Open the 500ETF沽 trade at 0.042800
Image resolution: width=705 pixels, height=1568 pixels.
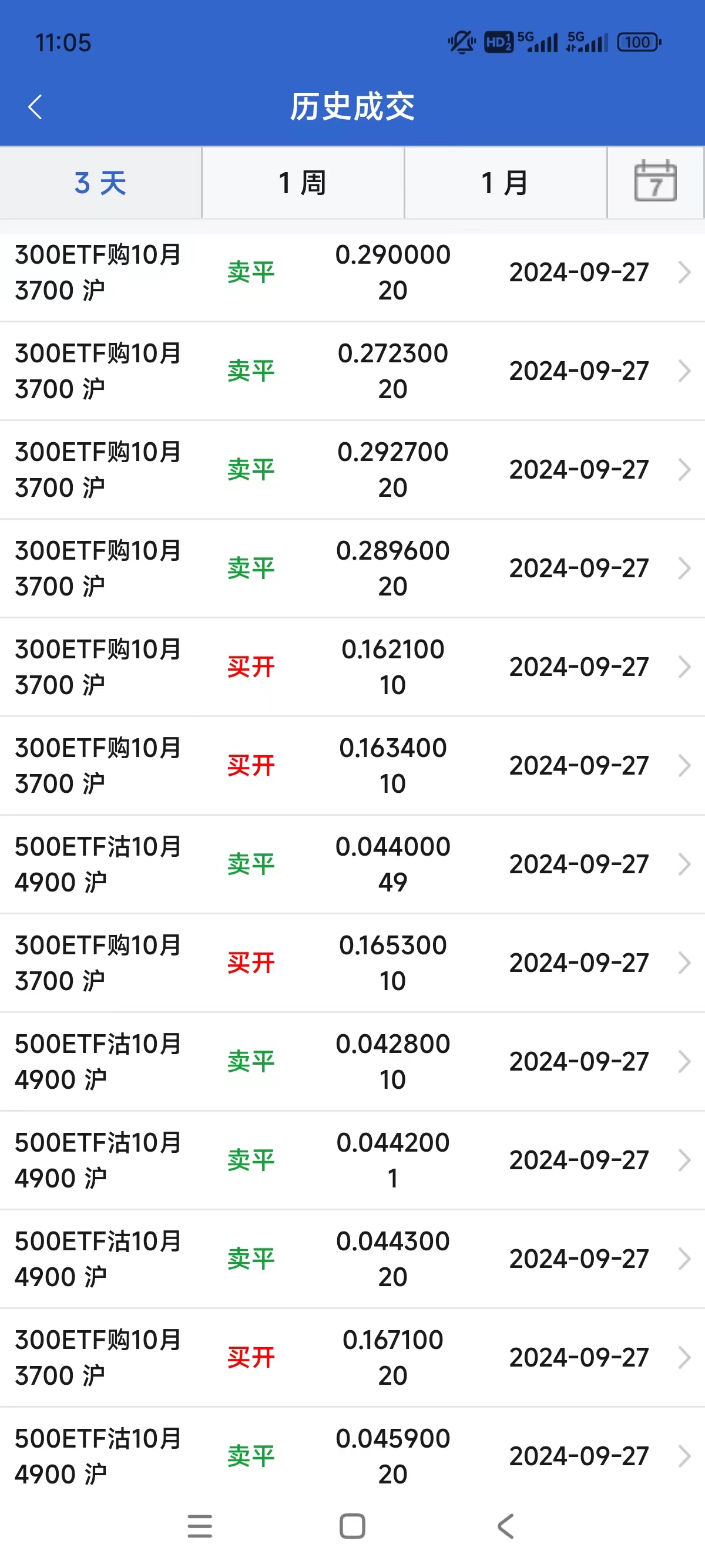352,1061
